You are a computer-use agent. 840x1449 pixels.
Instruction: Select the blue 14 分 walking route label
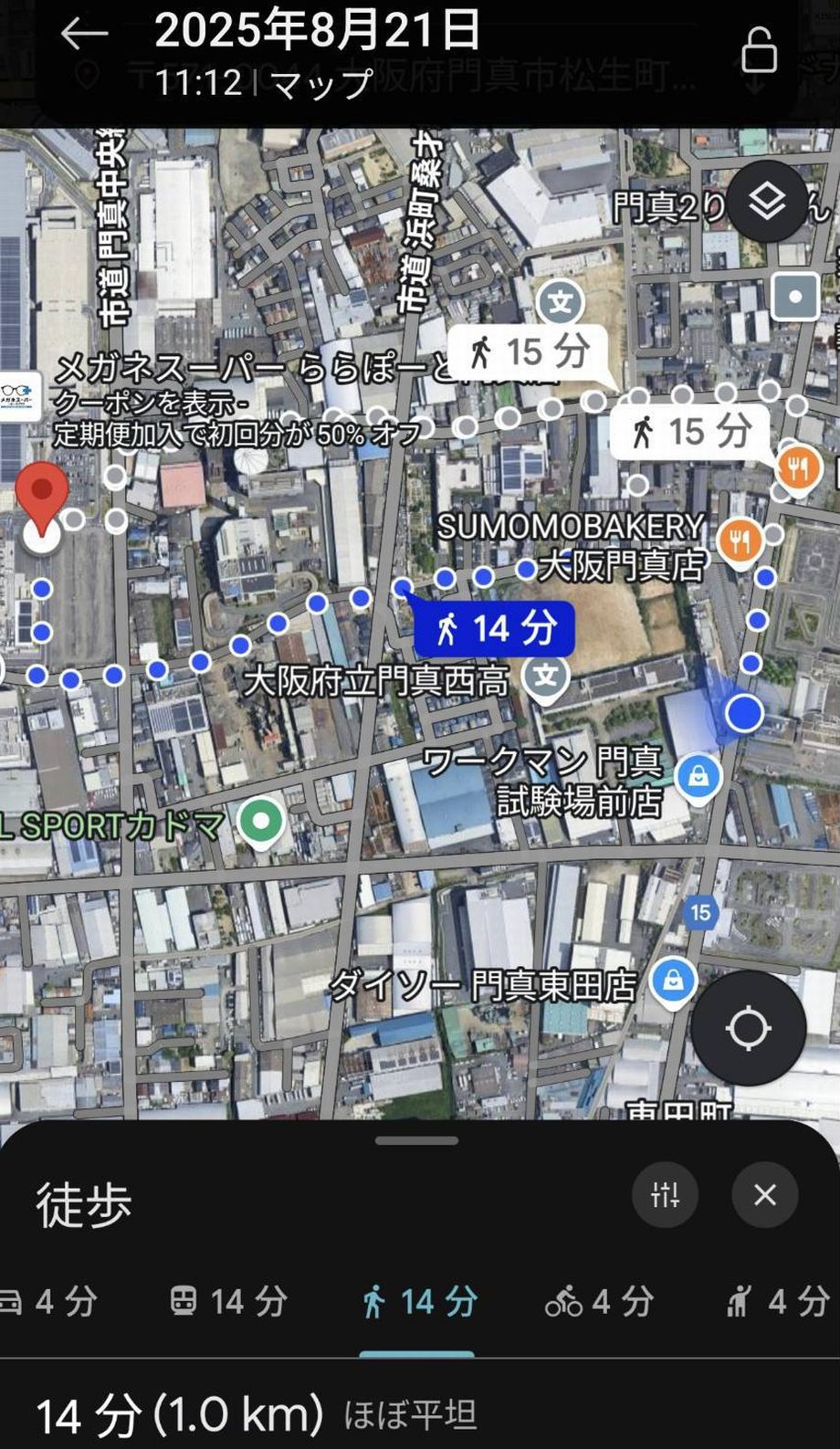494,628
